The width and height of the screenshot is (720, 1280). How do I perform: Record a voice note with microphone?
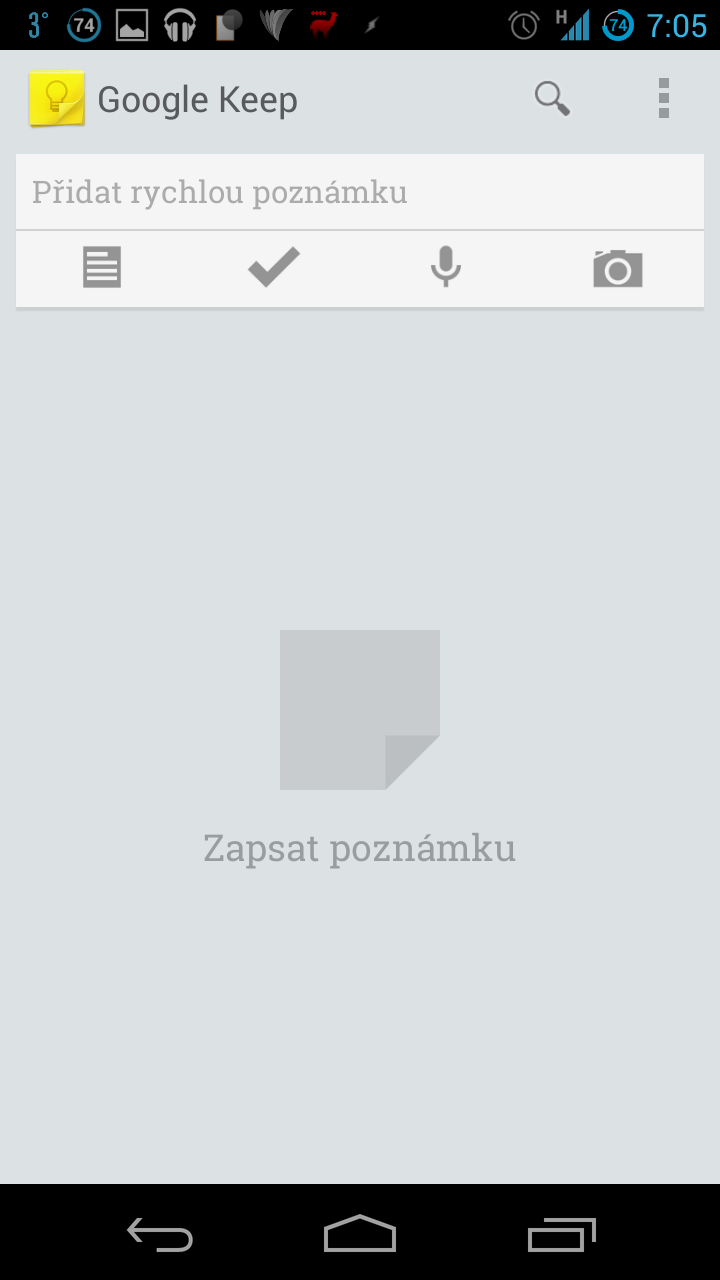pos(446,267)
